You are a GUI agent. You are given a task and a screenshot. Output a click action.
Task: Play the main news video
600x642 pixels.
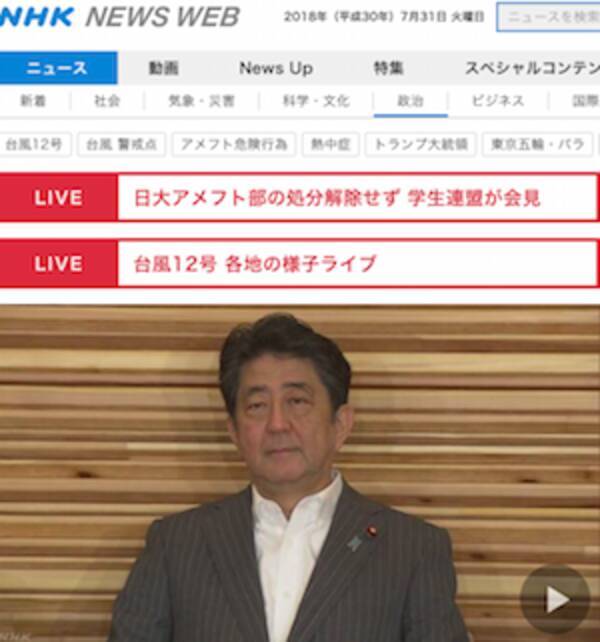555,599
